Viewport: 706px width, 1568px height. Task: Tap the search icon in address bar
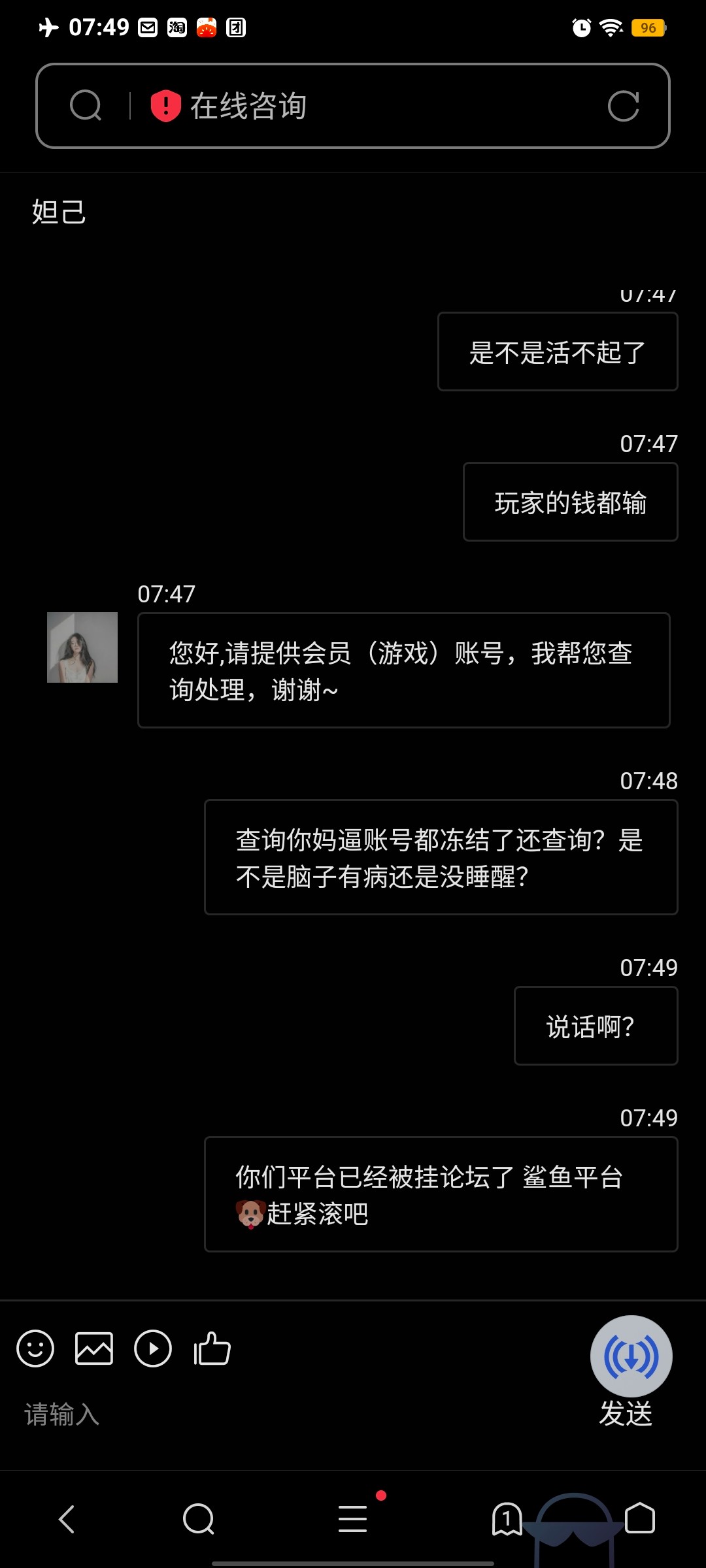click(86, 106)
